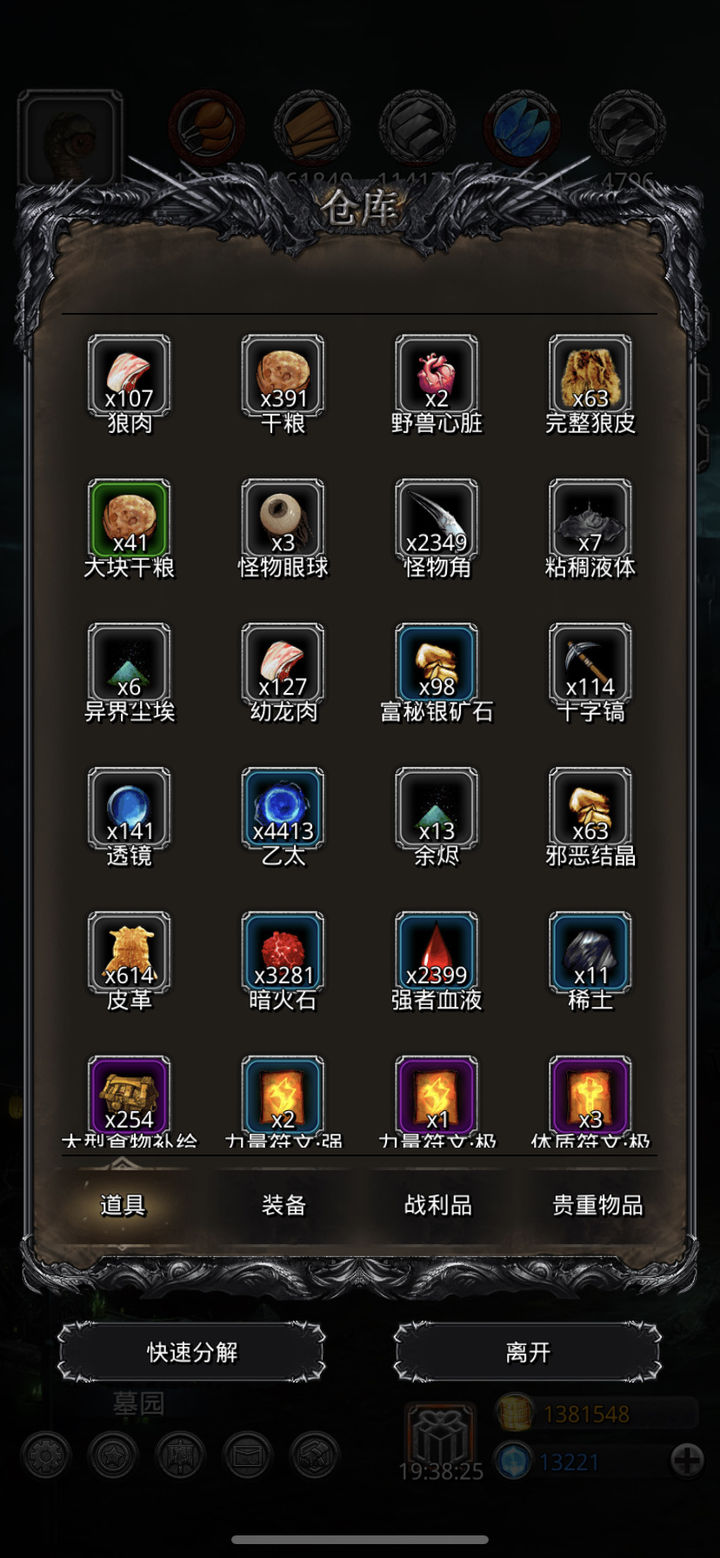Image resolution: width=720 pixels, height=1558 pixels.
Task: Open the 怪物眼球 item
Action: tap(283, 521)
